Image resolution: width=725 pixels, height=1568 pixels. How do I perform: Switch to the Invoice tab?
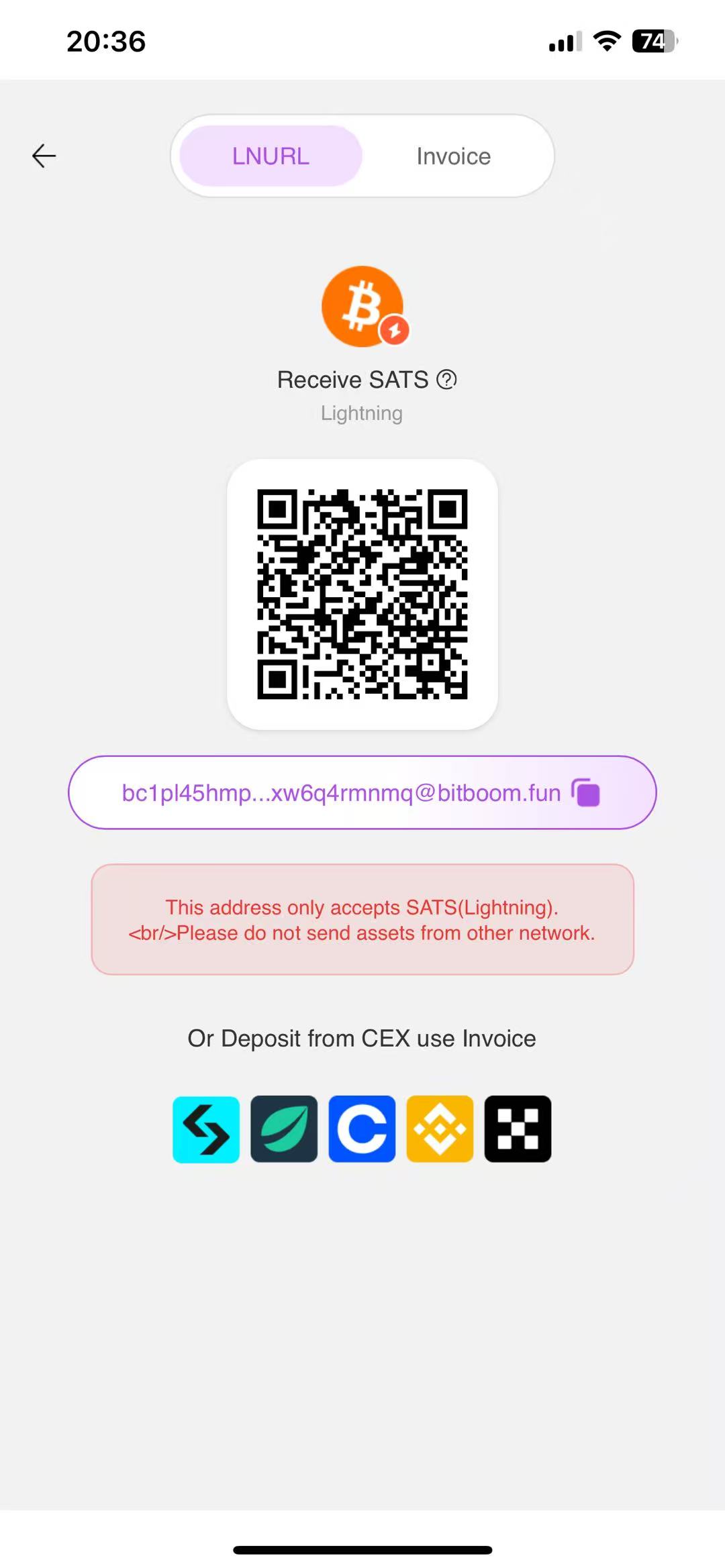[x=454, y=156]
